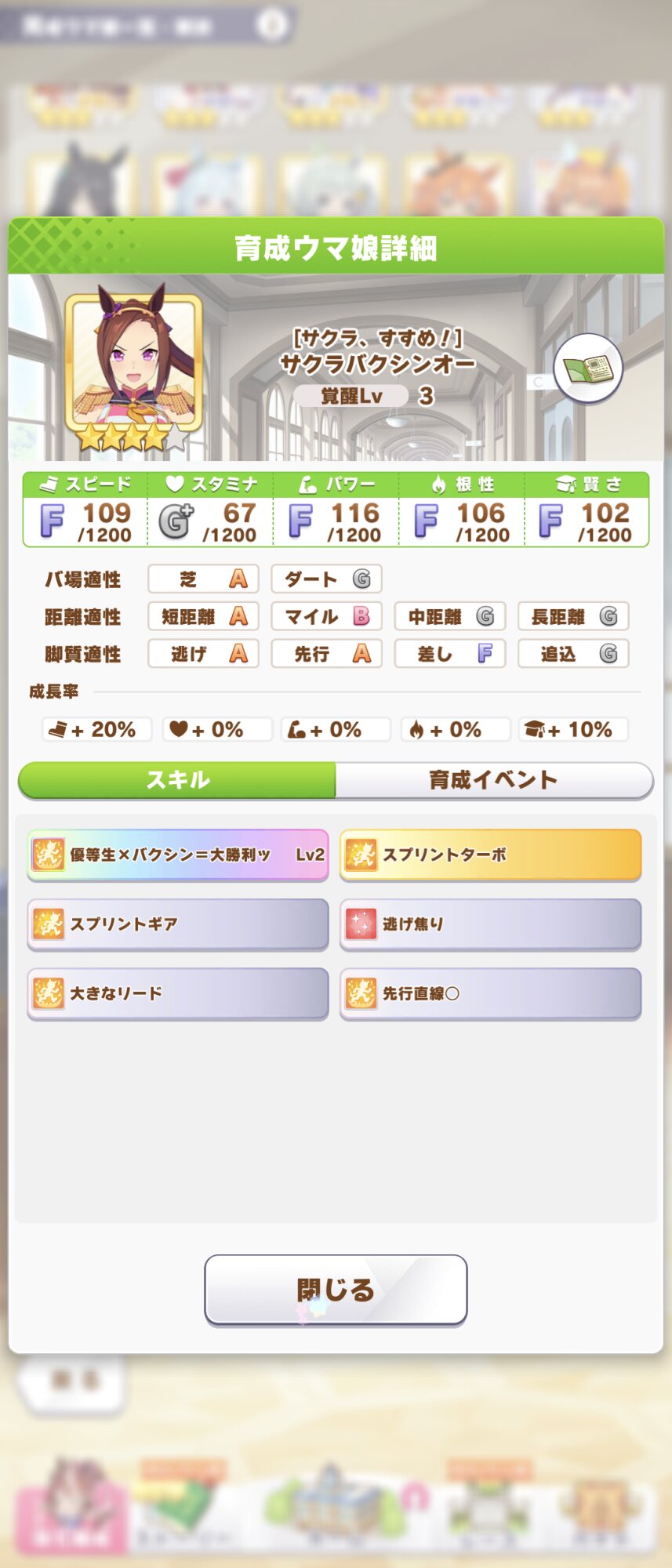Screen dimensions: 672x1568
Task: Open skill 優等生×バクシン=大勝利ッ details
Action: tap(178, 855)
